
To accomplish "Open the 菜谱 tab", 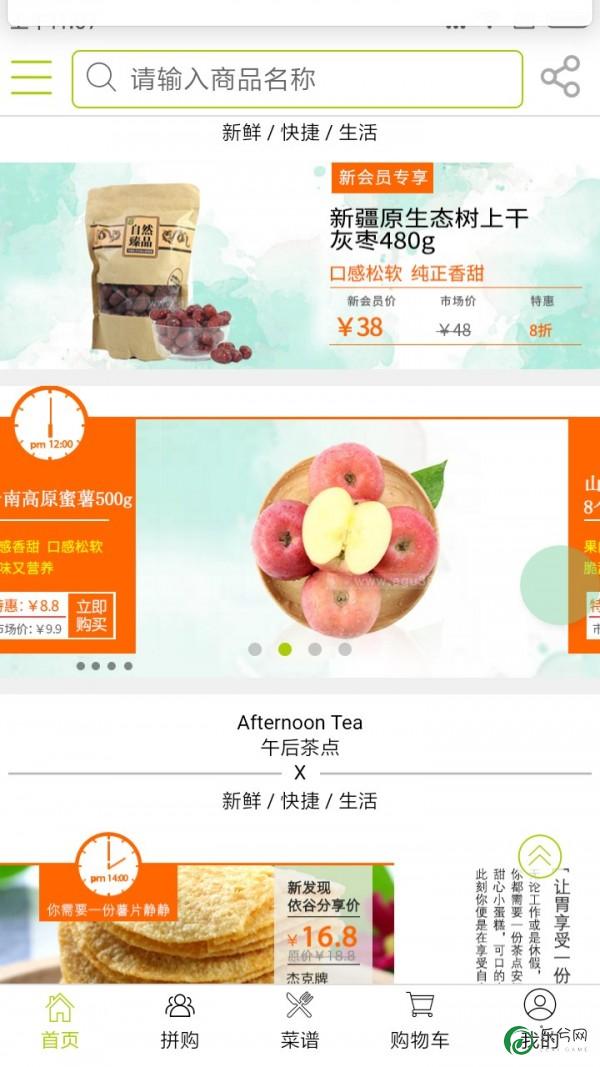I will coord(300,1022).
